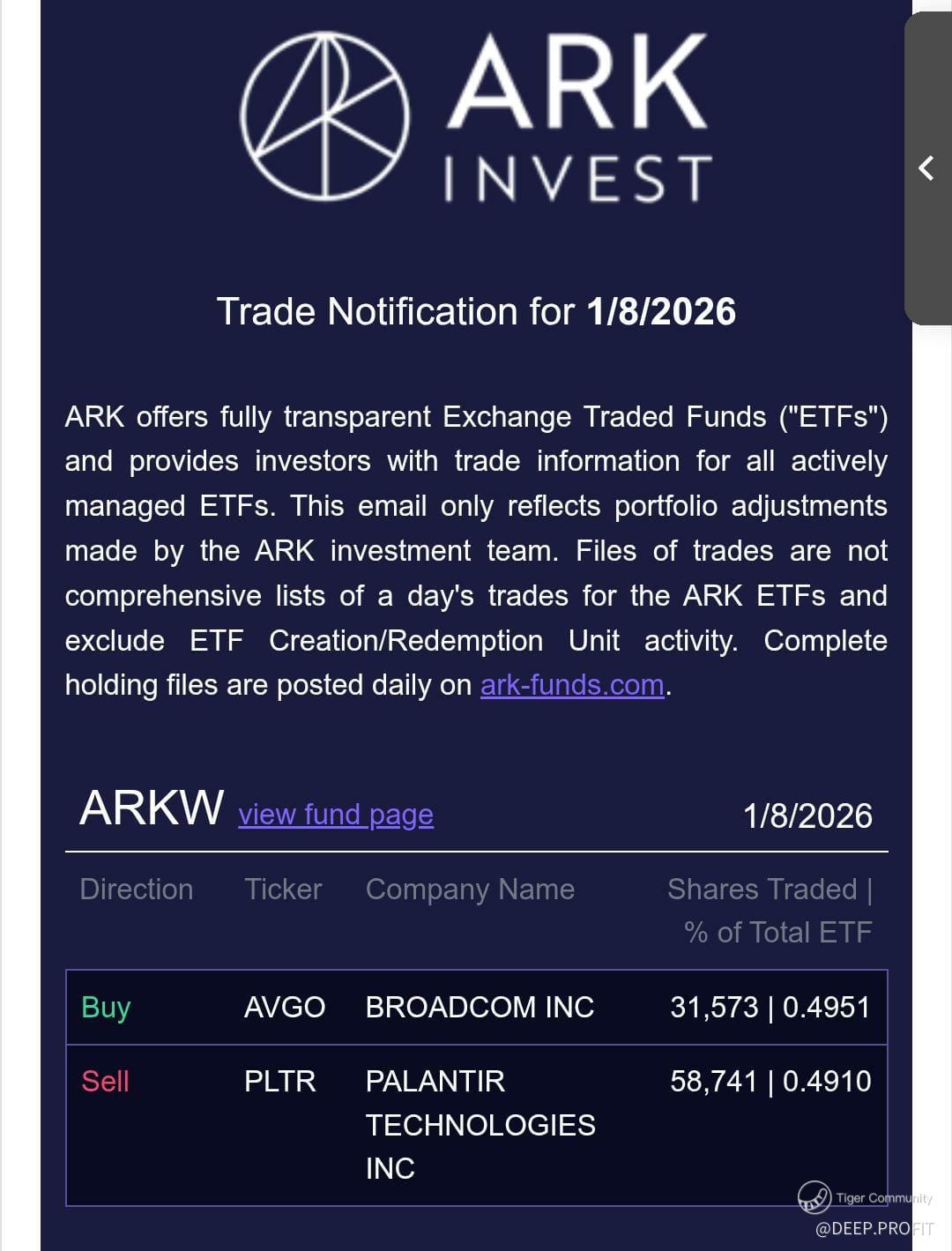Screen dimensions: 952x1251
Task: Open the ARKW view fund page link
Action: [336, 814]
